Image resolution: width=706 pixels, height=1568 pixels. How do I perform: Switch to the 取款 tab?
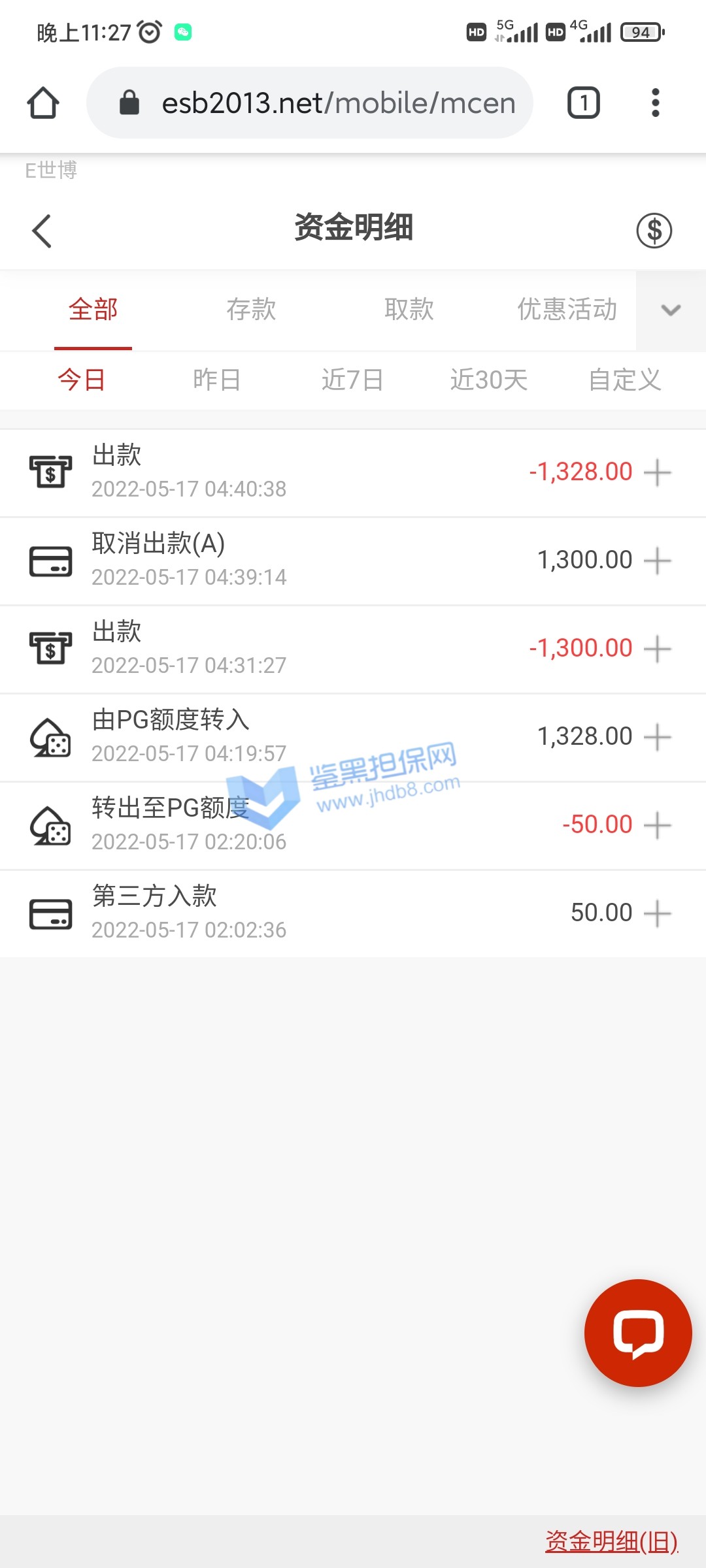pos(409,309)
